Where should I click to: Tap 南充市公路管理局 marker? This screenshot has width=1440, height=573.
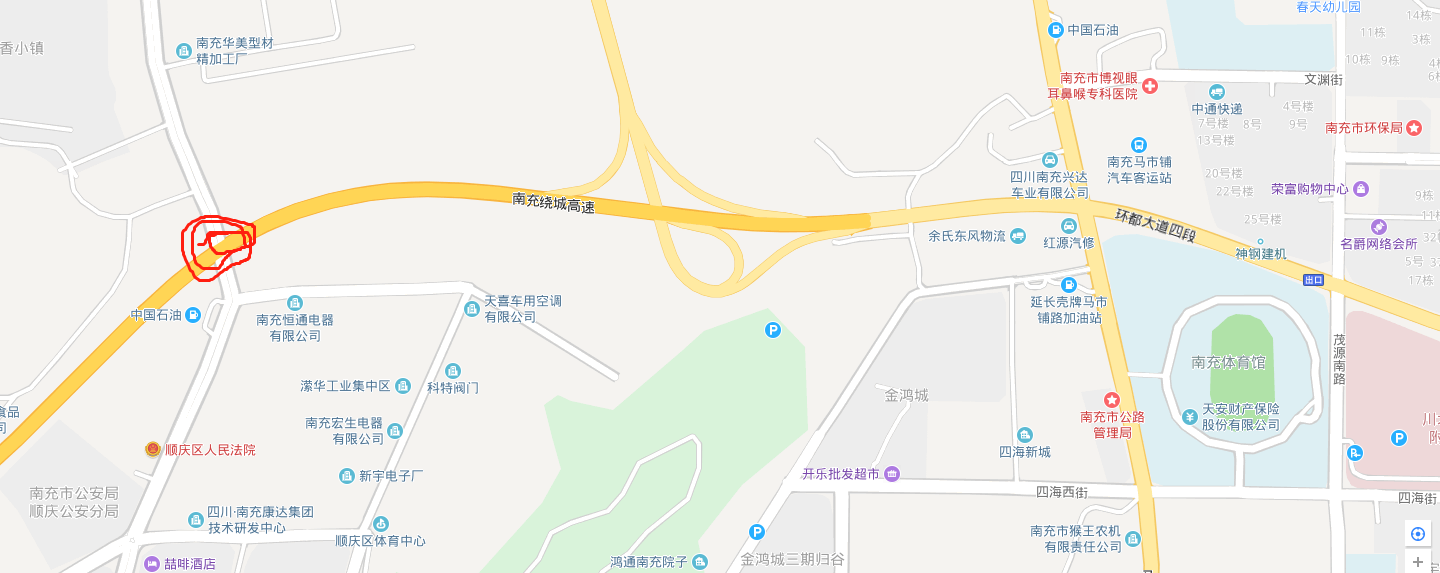(x=1111, y=400)
